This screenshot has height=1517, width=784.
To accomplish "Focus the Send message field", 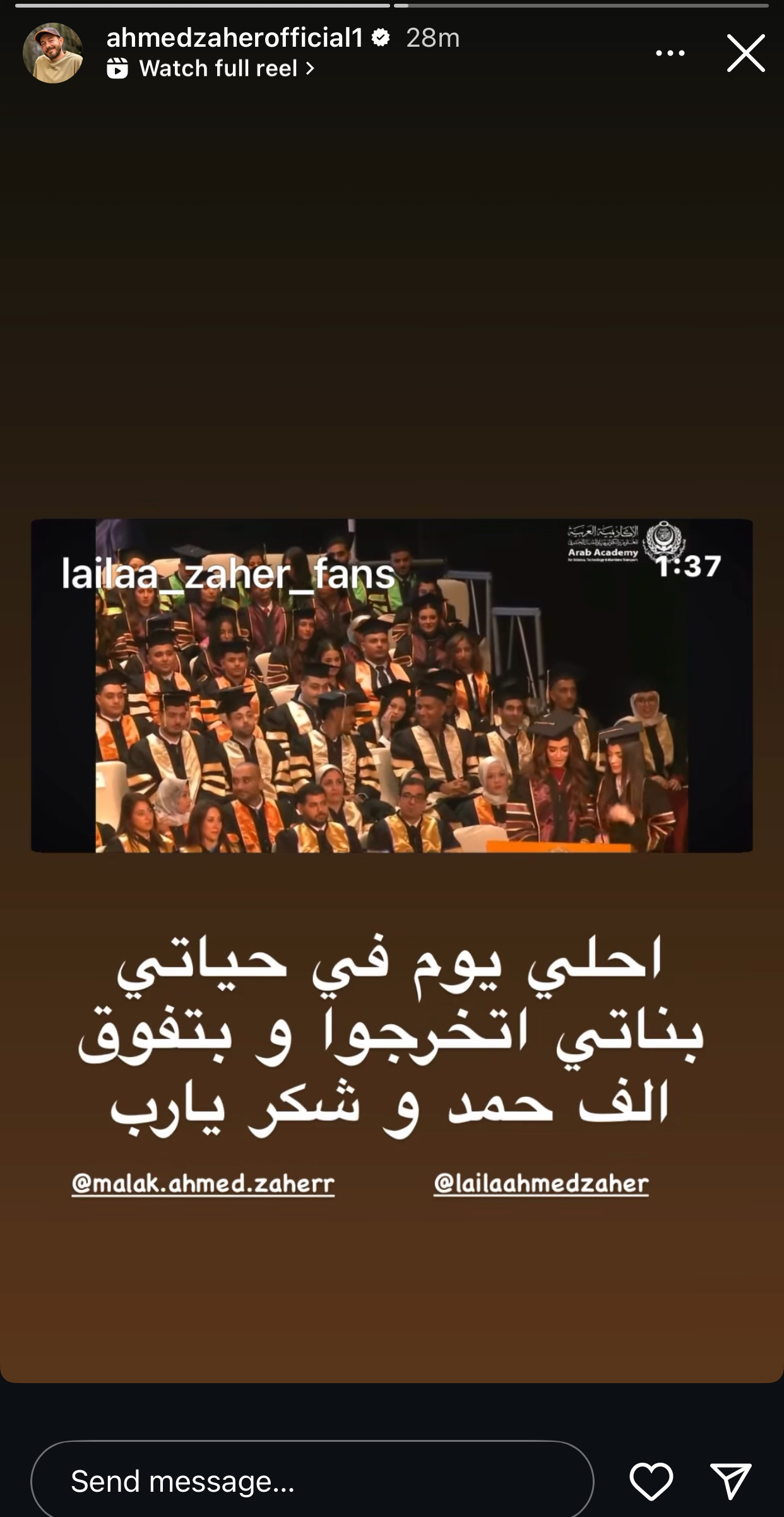I will [x=312, y=1480].
